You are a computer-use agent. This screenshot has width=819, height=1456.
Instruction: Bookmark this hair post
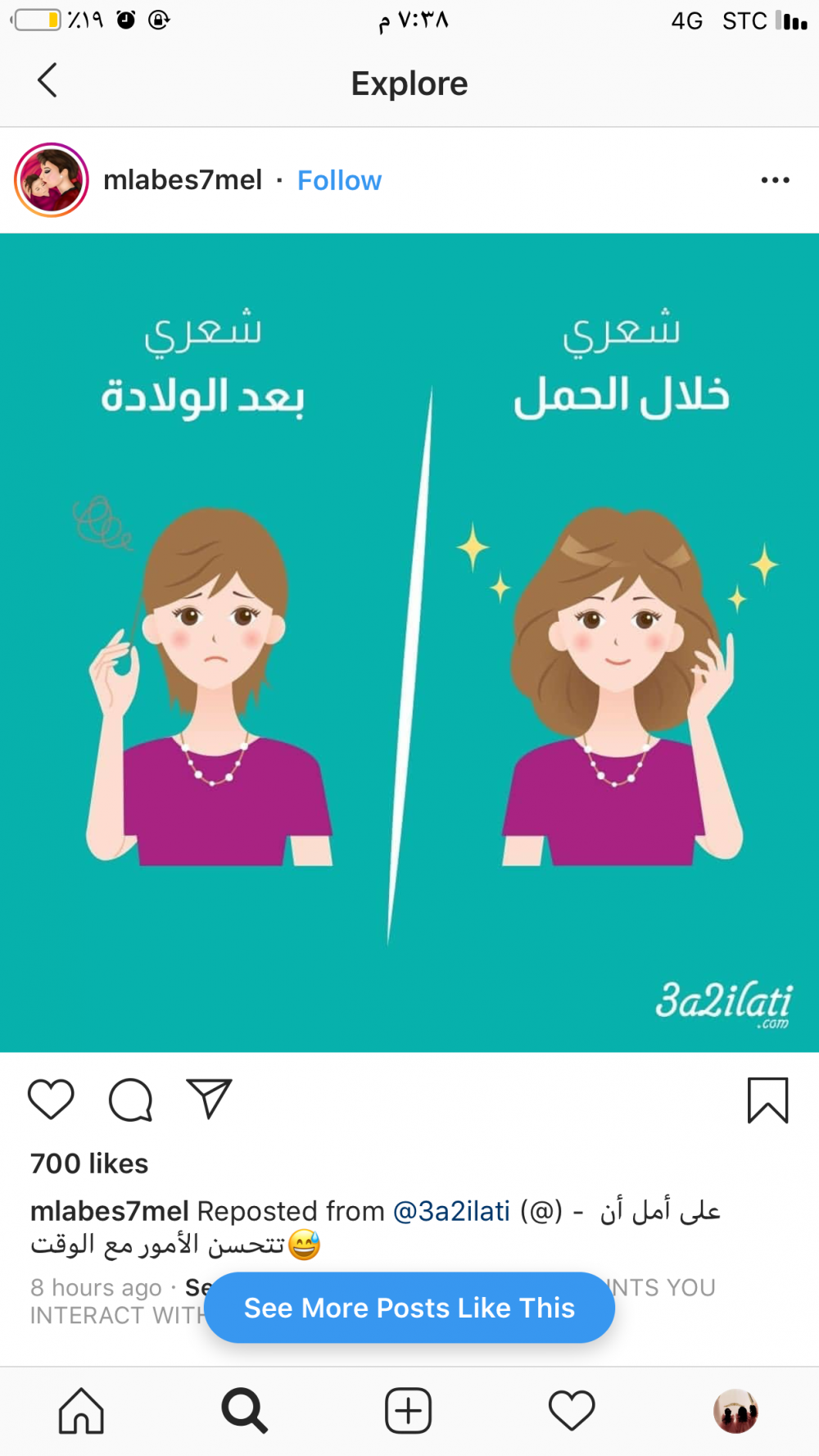pyautogui.click(x=767, y=1100)
